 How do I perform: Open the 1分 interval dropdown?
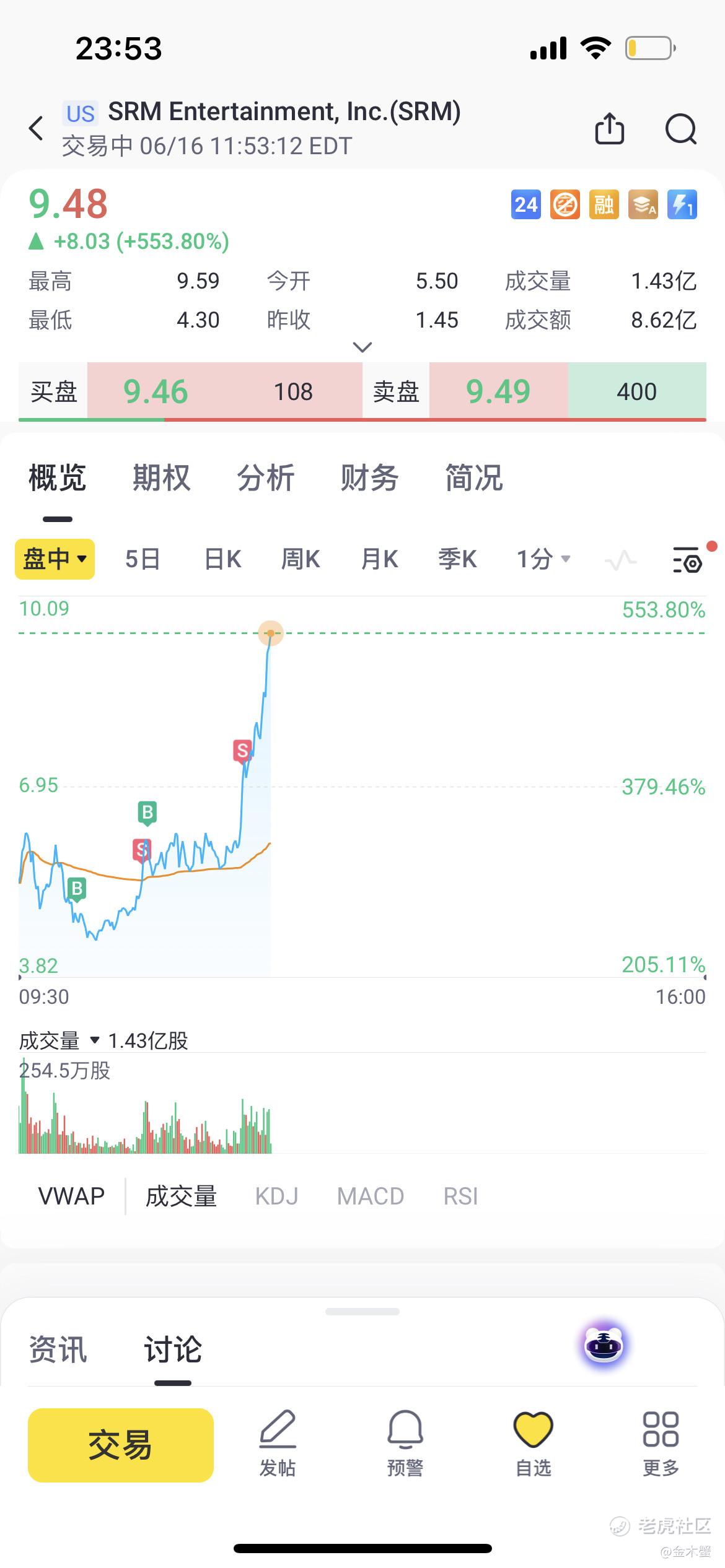tap(543, 559)
